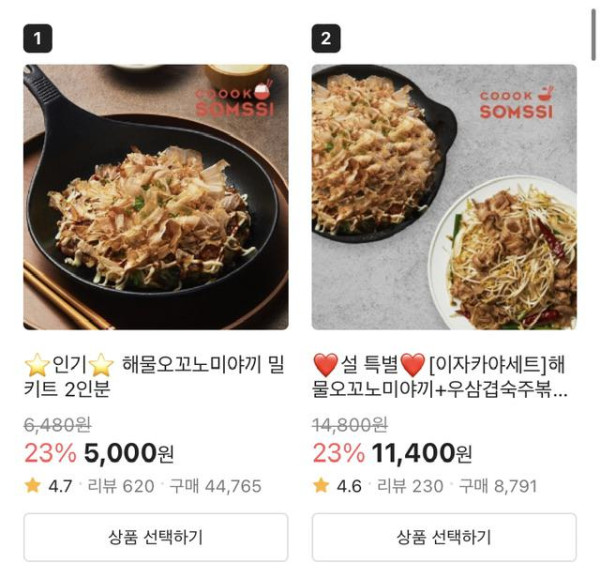Tap 상품 선택하기 for the 5,000원 meal kit
The image size is (600, 578).
click(156, 537)
